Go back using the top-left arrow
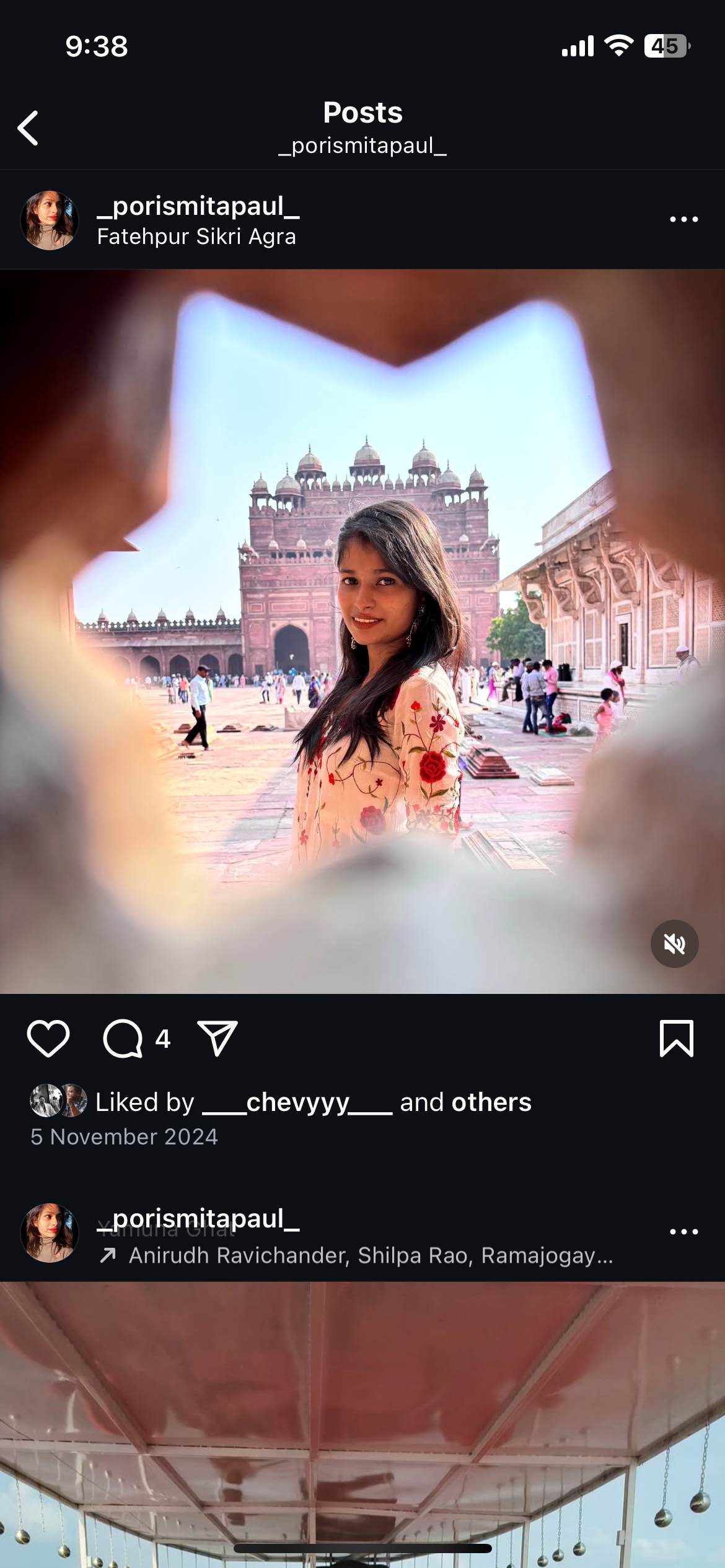Image resolution: width=725 pixels, height=1568 pixels. point(28,128)
